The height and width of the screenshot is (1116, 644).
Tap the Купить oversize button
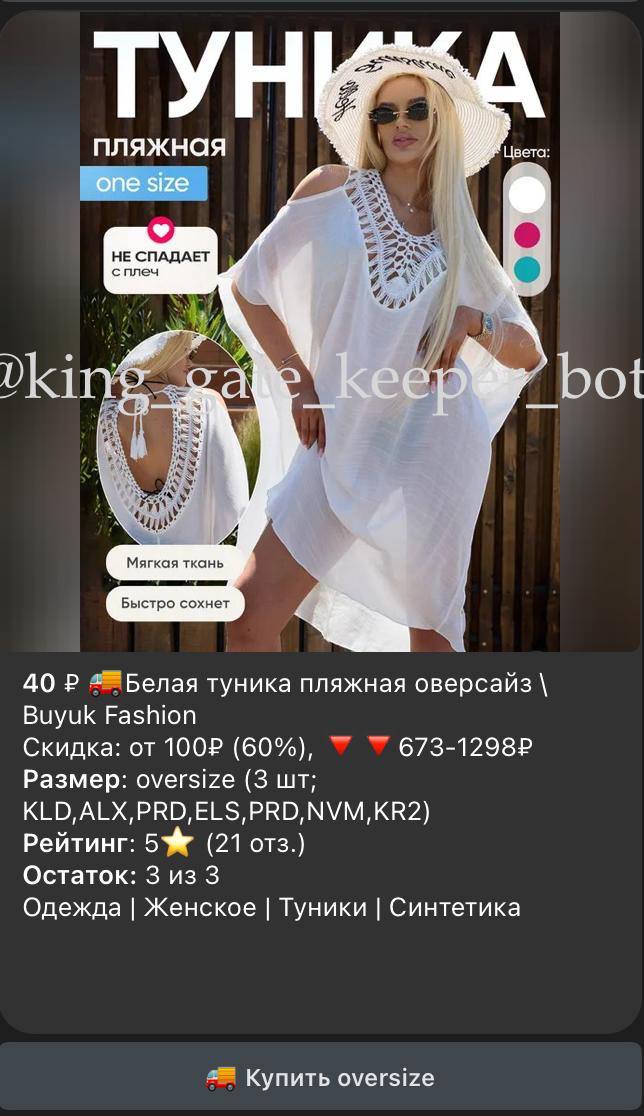[x=321, y=1078]
